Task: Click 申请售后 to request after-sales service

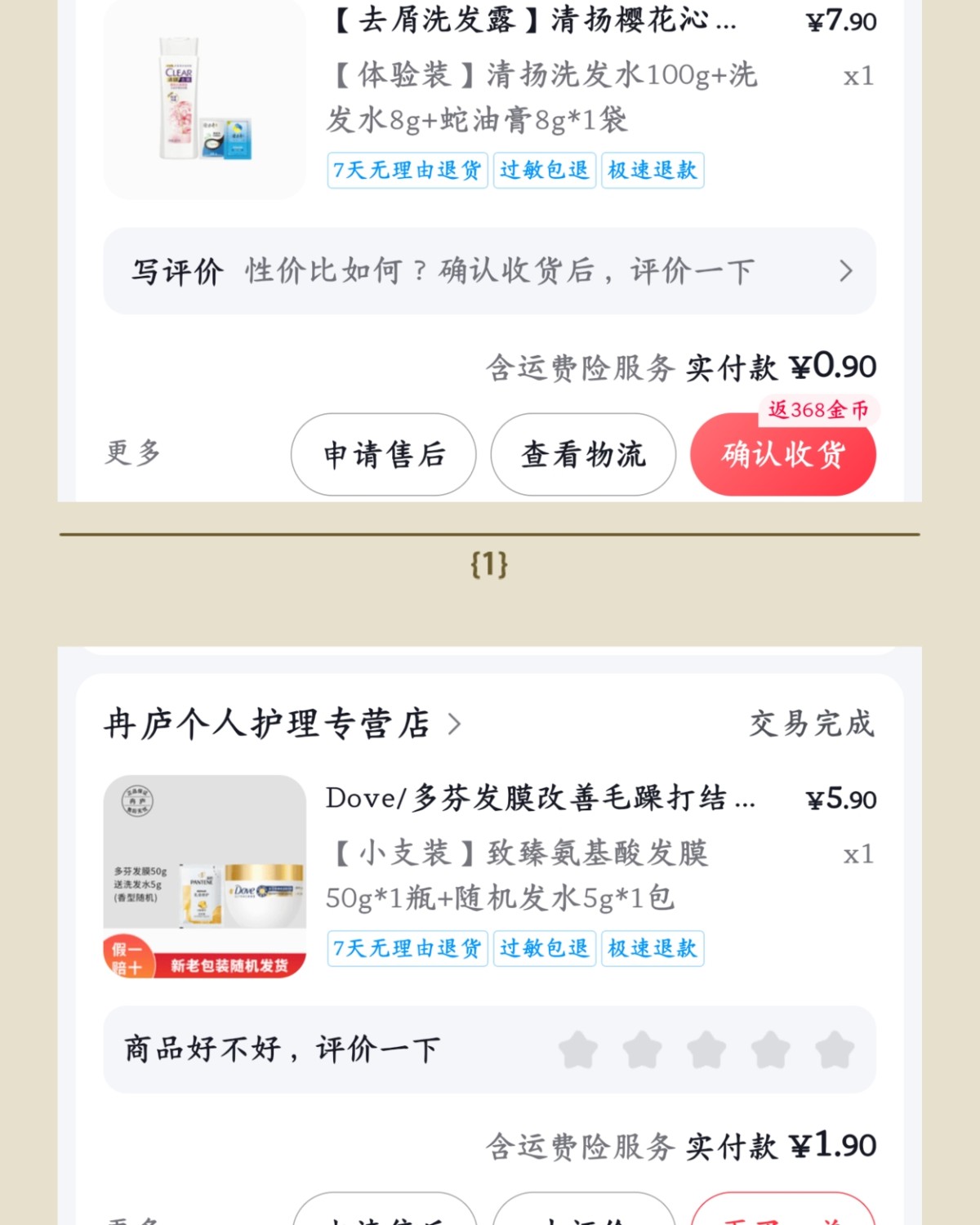Action: (383, 455)
